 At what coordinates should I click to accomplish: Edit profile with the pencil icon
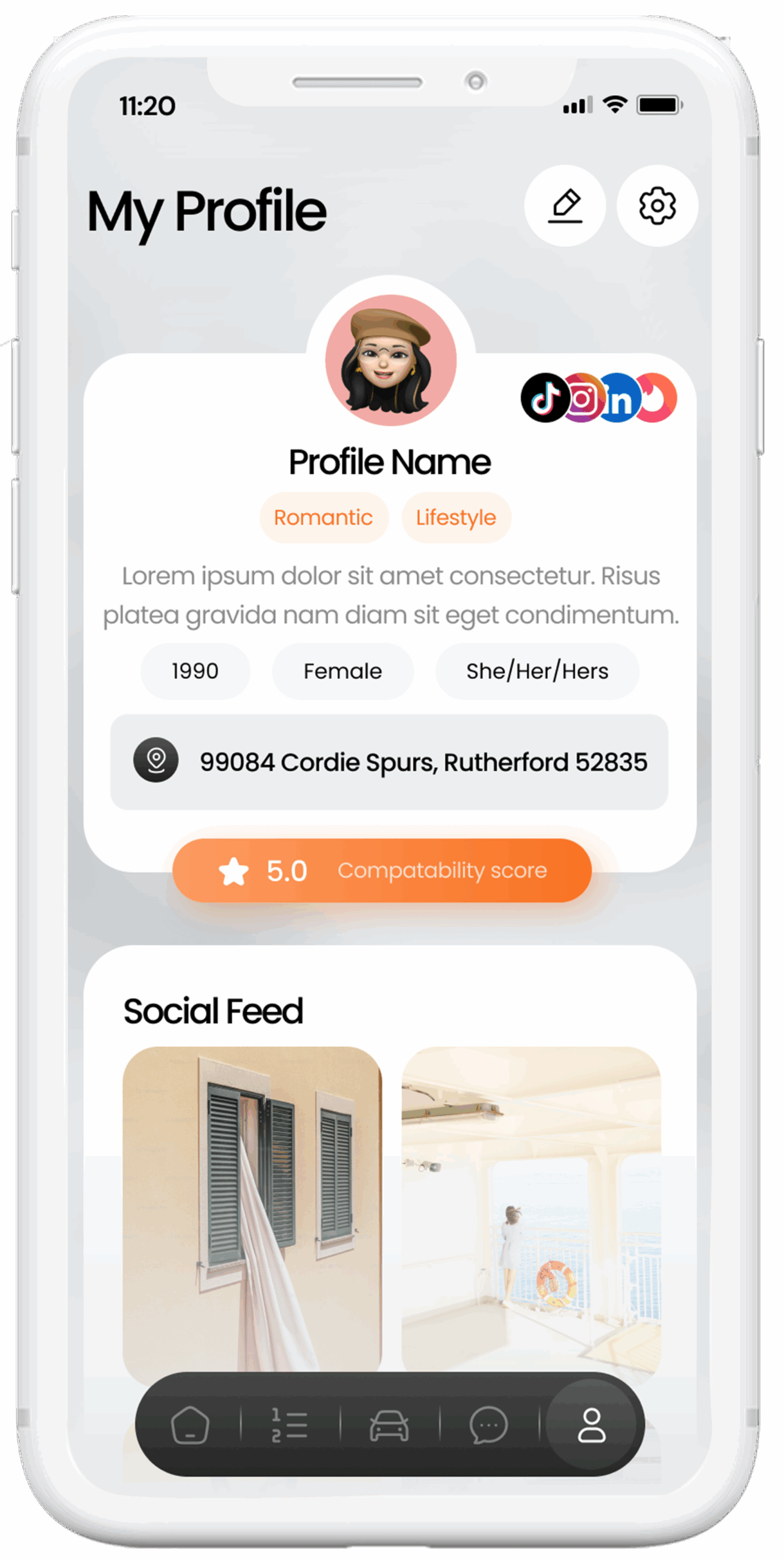pos(565,206)
